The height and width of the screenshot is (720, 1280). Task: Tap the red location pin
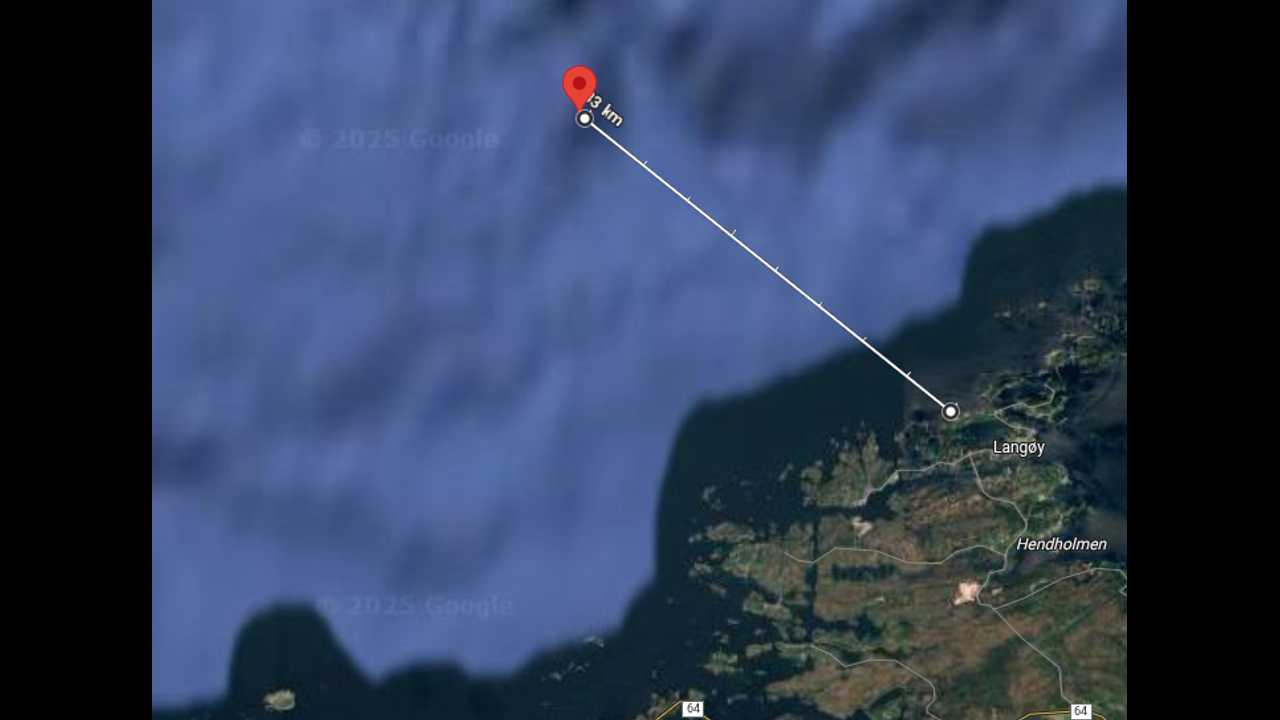(580, 84)
